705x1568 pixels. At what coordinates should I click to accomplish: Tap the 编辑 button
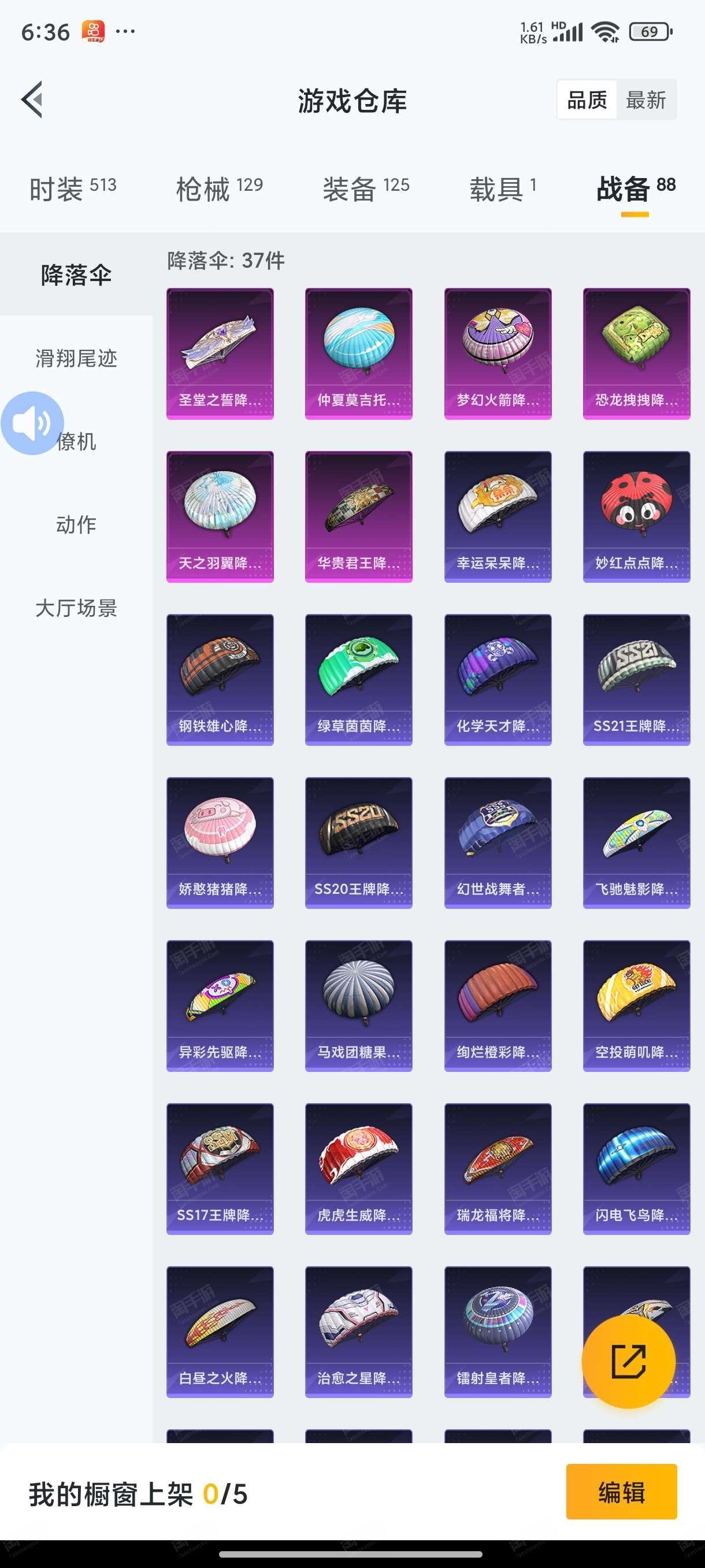pyautogui.click(x=622, y=1492)
